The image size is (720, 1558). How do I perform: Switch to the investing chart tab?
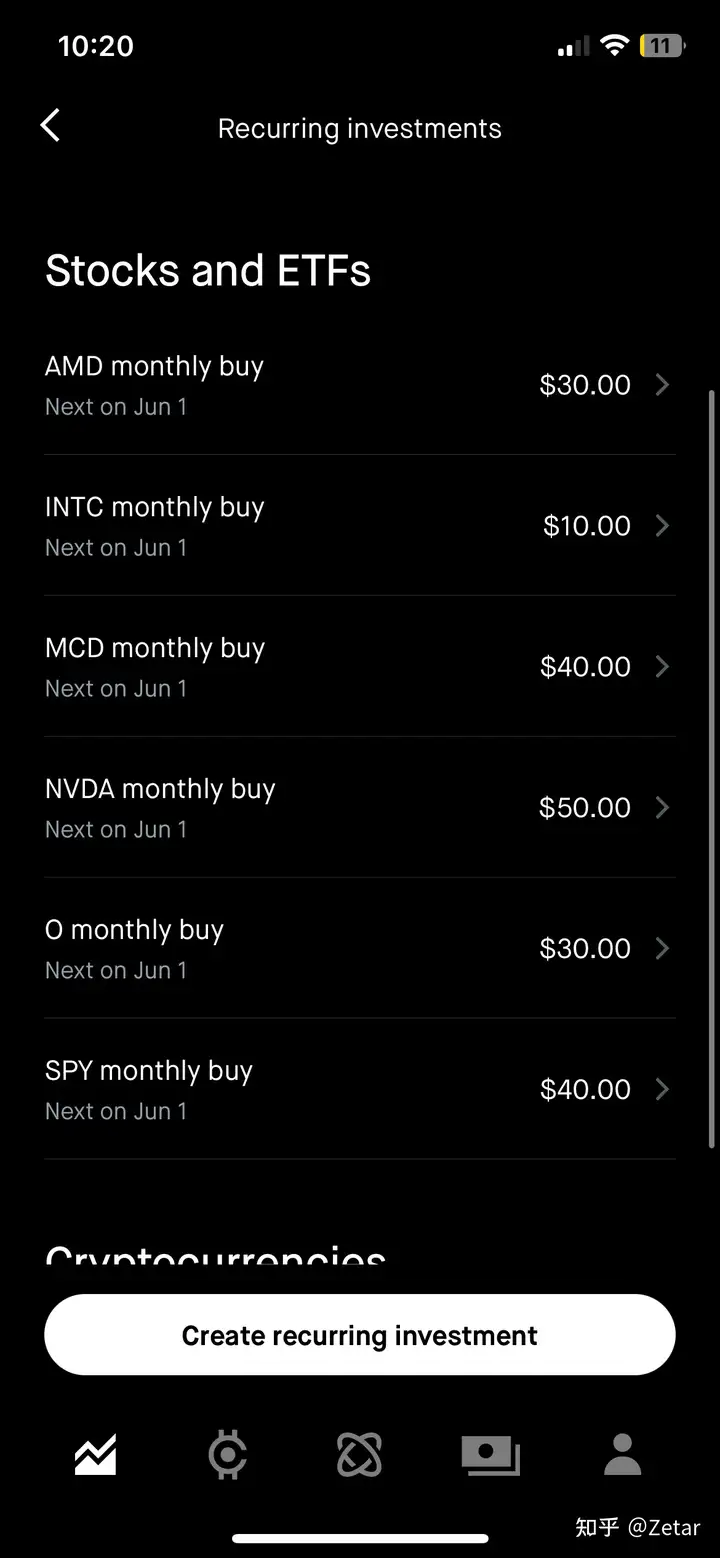pos(95,1455)
